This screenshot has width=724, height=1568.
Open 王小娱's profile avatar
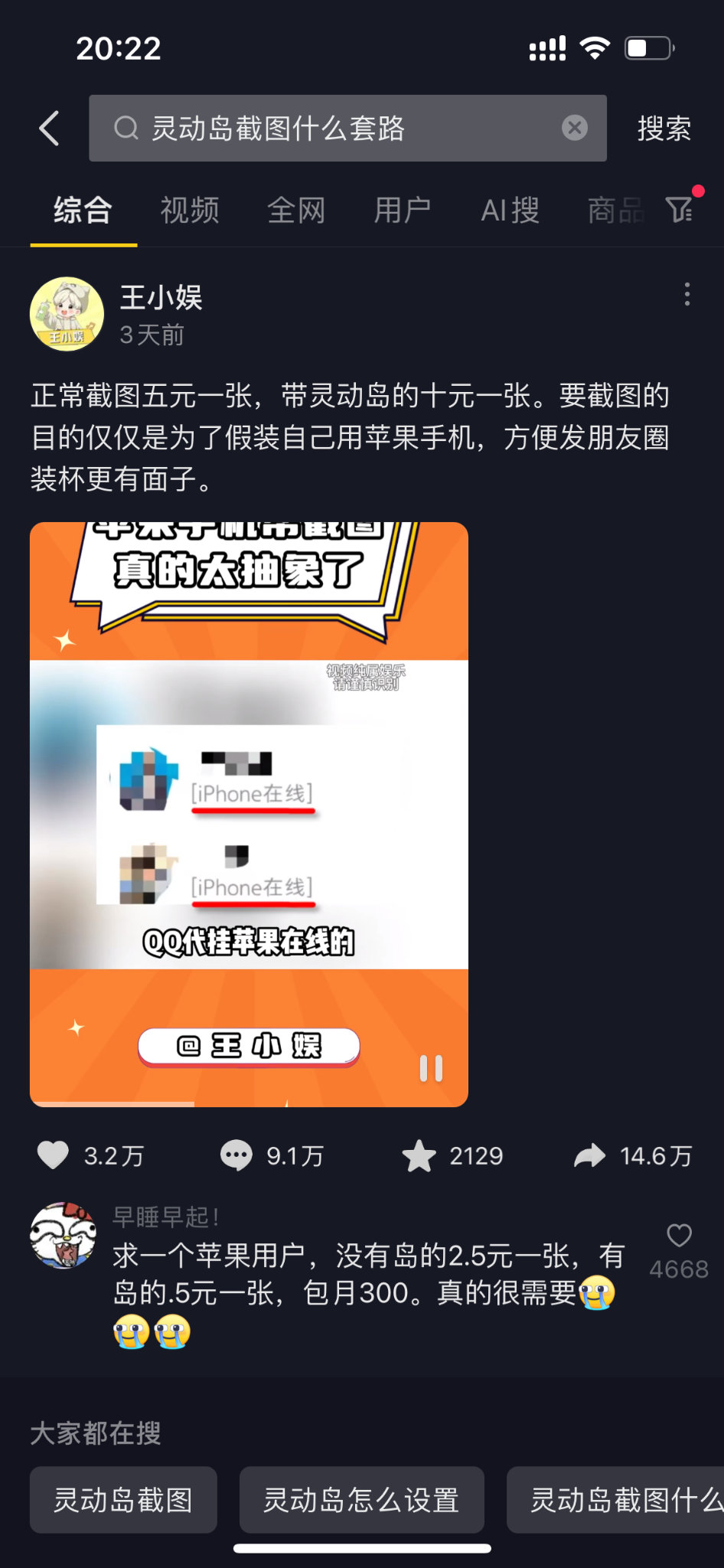(x=67, y=314)
